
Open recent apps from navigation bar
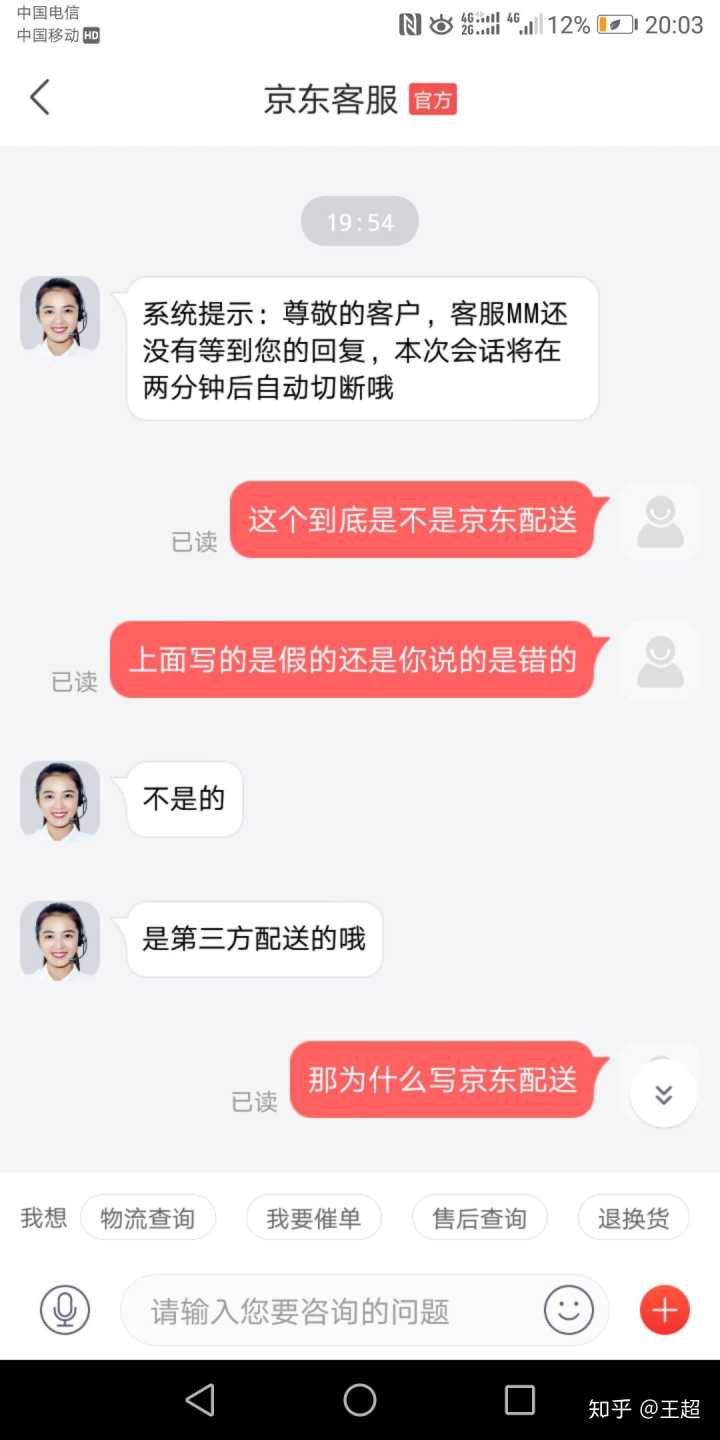click(x=520, y=1400)
